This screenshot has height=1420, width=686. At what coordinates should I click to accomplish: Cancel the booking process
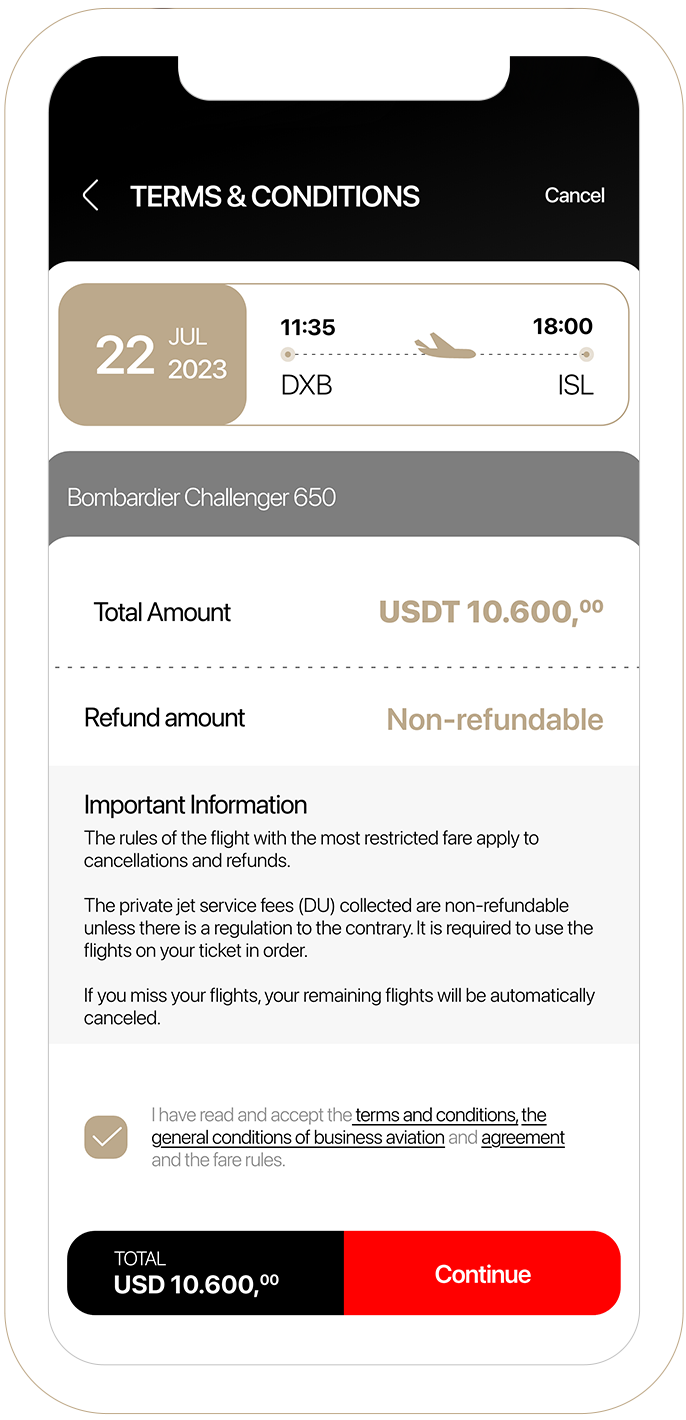pyautogui.click(x=574, y=195)
